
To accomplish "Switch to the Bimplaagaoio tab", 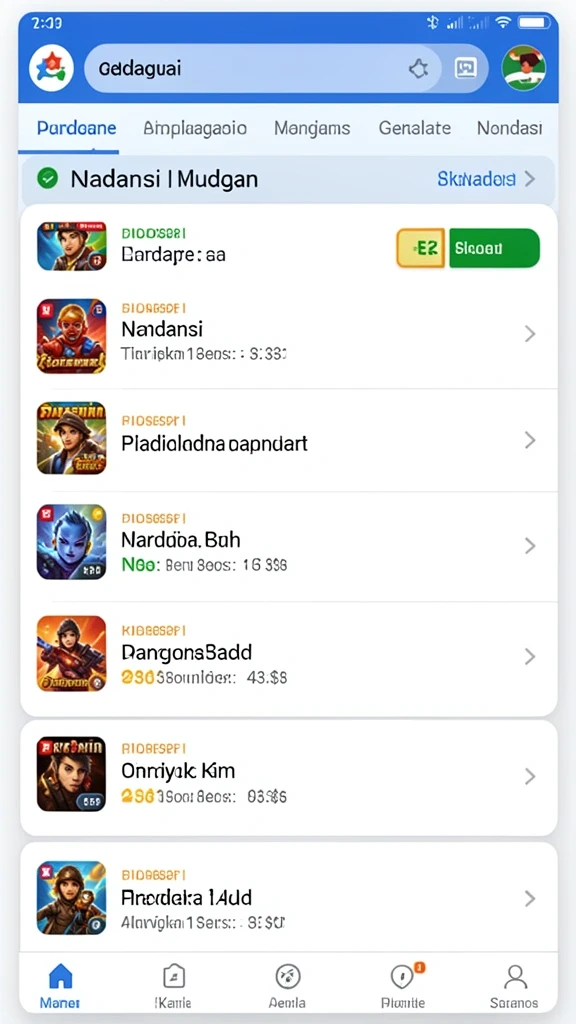I will click(x=195, y=127).
